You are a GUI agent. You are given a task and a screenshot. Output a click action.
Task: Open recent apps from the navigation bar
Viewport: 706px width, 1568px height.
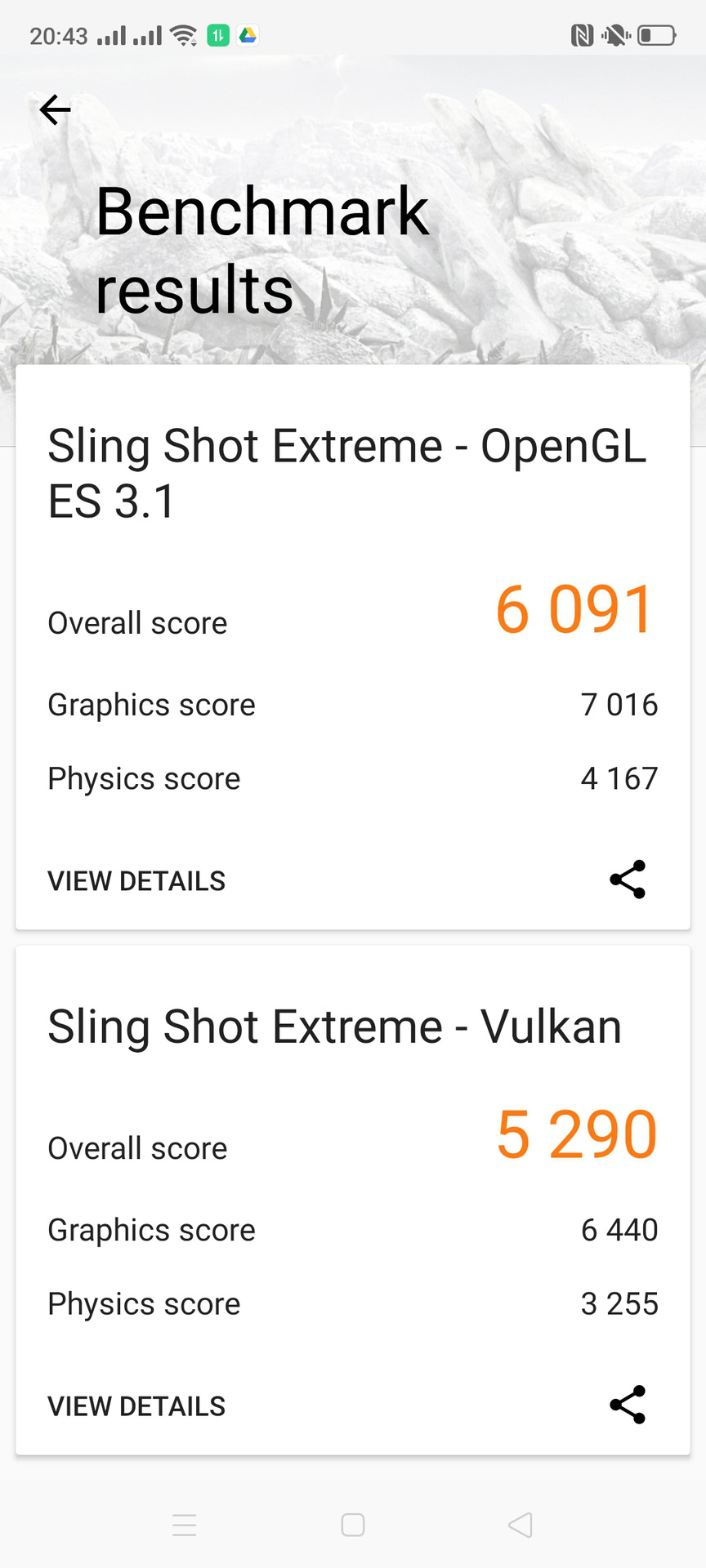click(x=185, y=1525)
